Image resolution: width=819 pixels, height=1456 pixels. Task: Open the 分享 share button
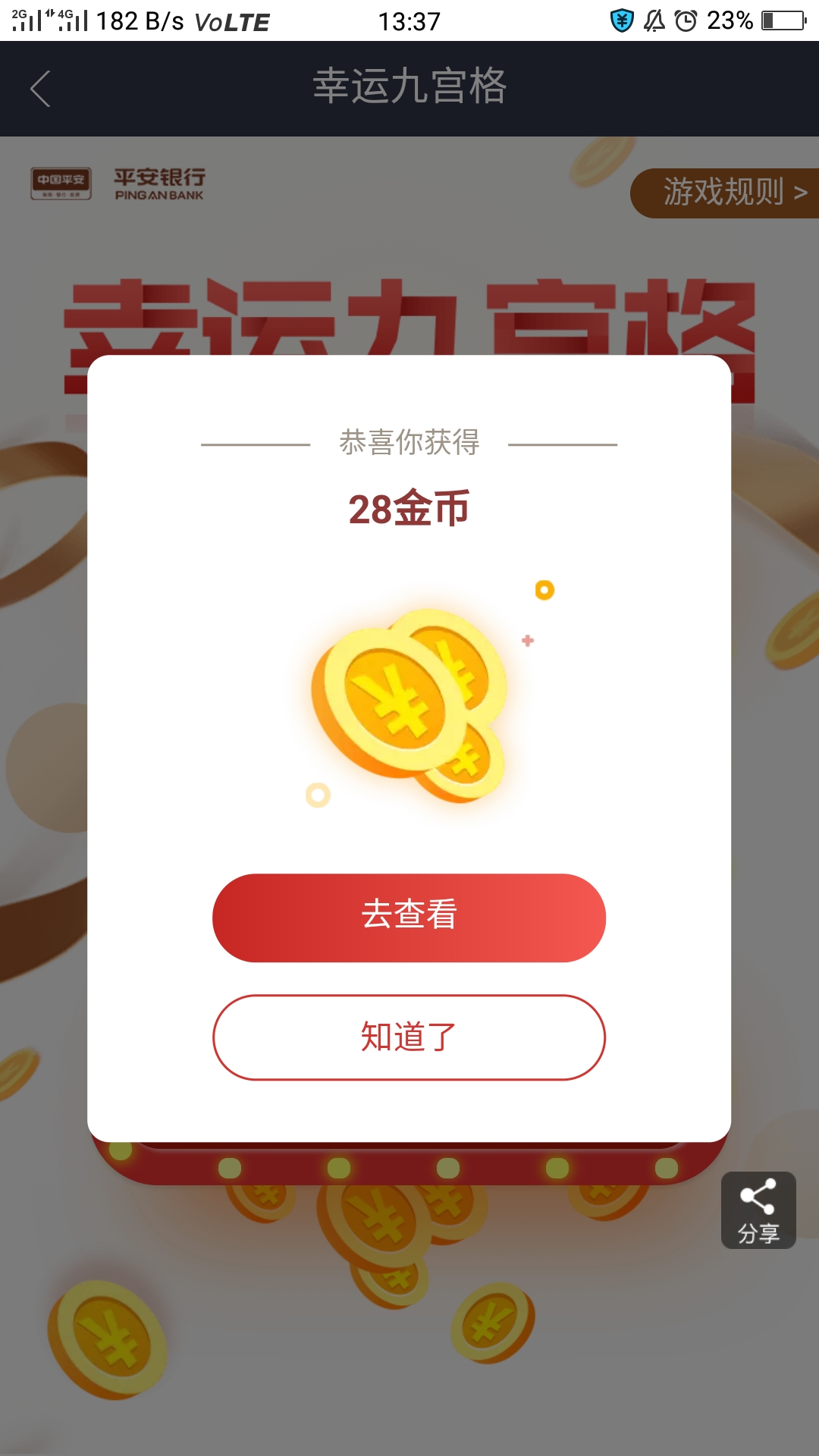coord(758,1210)
